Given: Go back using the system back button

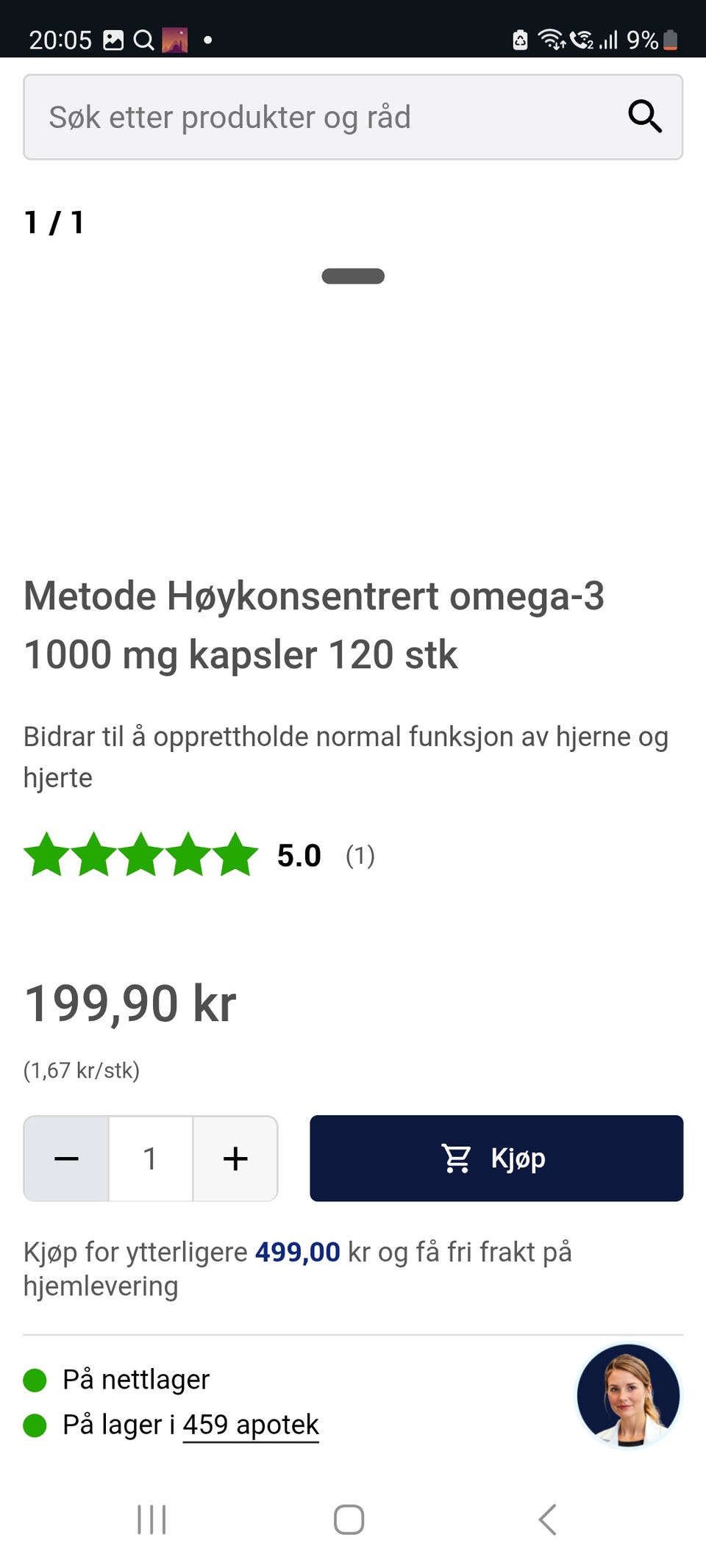Looking at the screenshot, I should pyautogui.click(x=548, y=1519).
